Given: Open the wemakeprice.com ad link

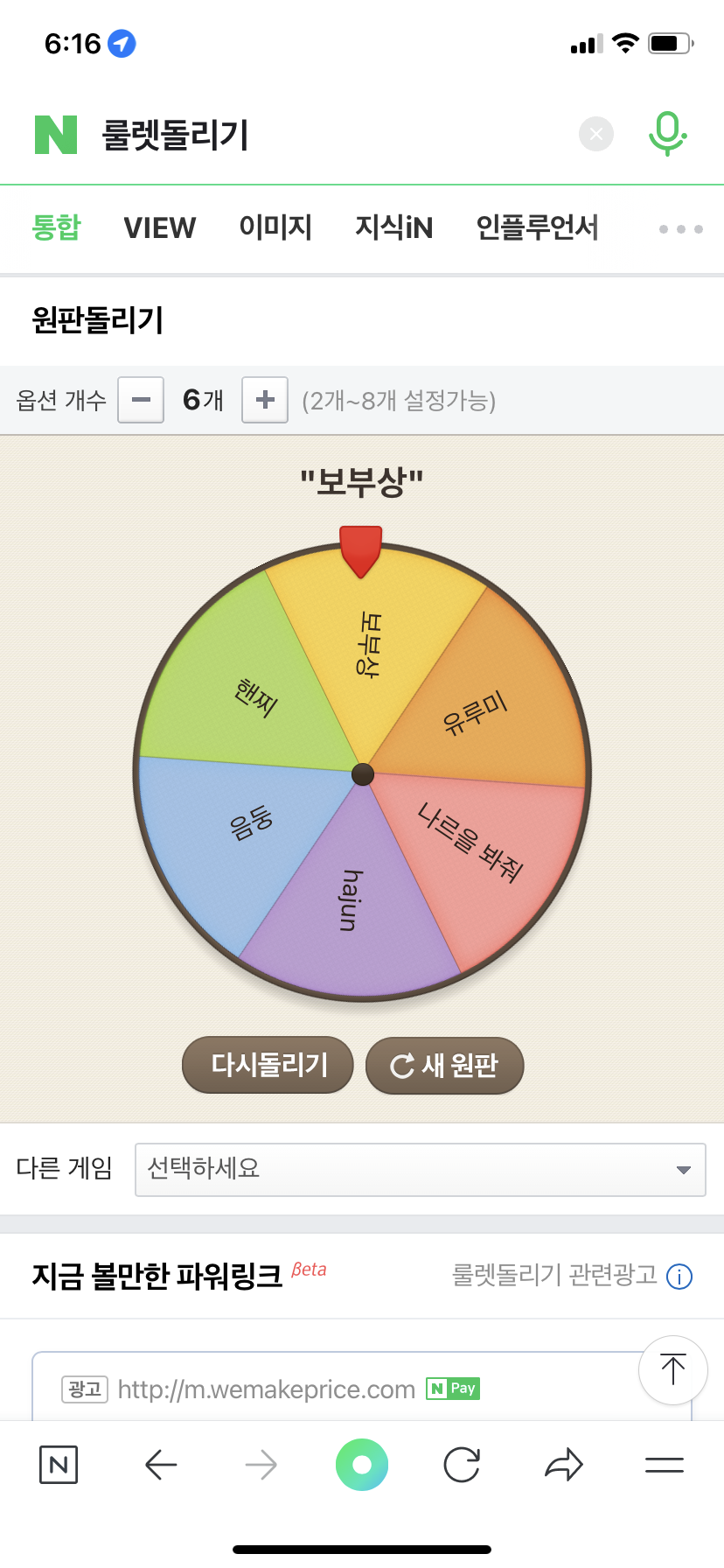Looking at the screenshot, I should point(266,1389).
